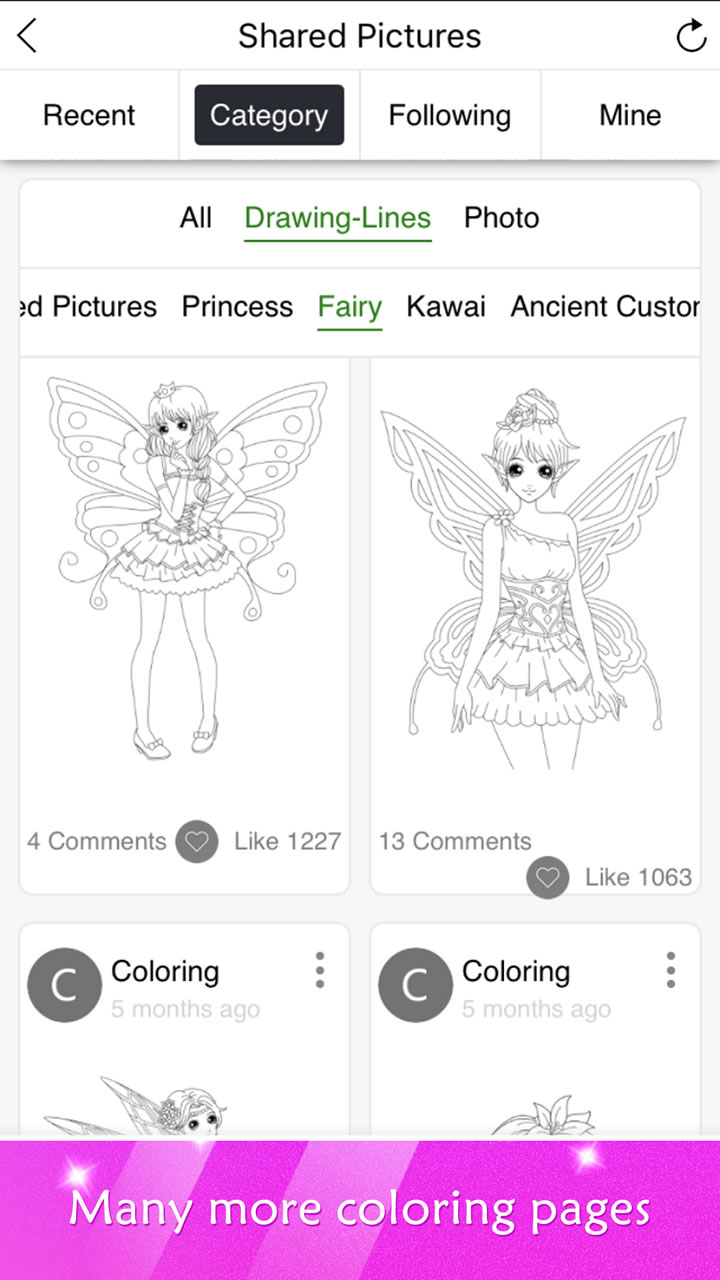Open the Coloring user avatar on the left card
This screenshot has width=720, height=1280.
64,984
